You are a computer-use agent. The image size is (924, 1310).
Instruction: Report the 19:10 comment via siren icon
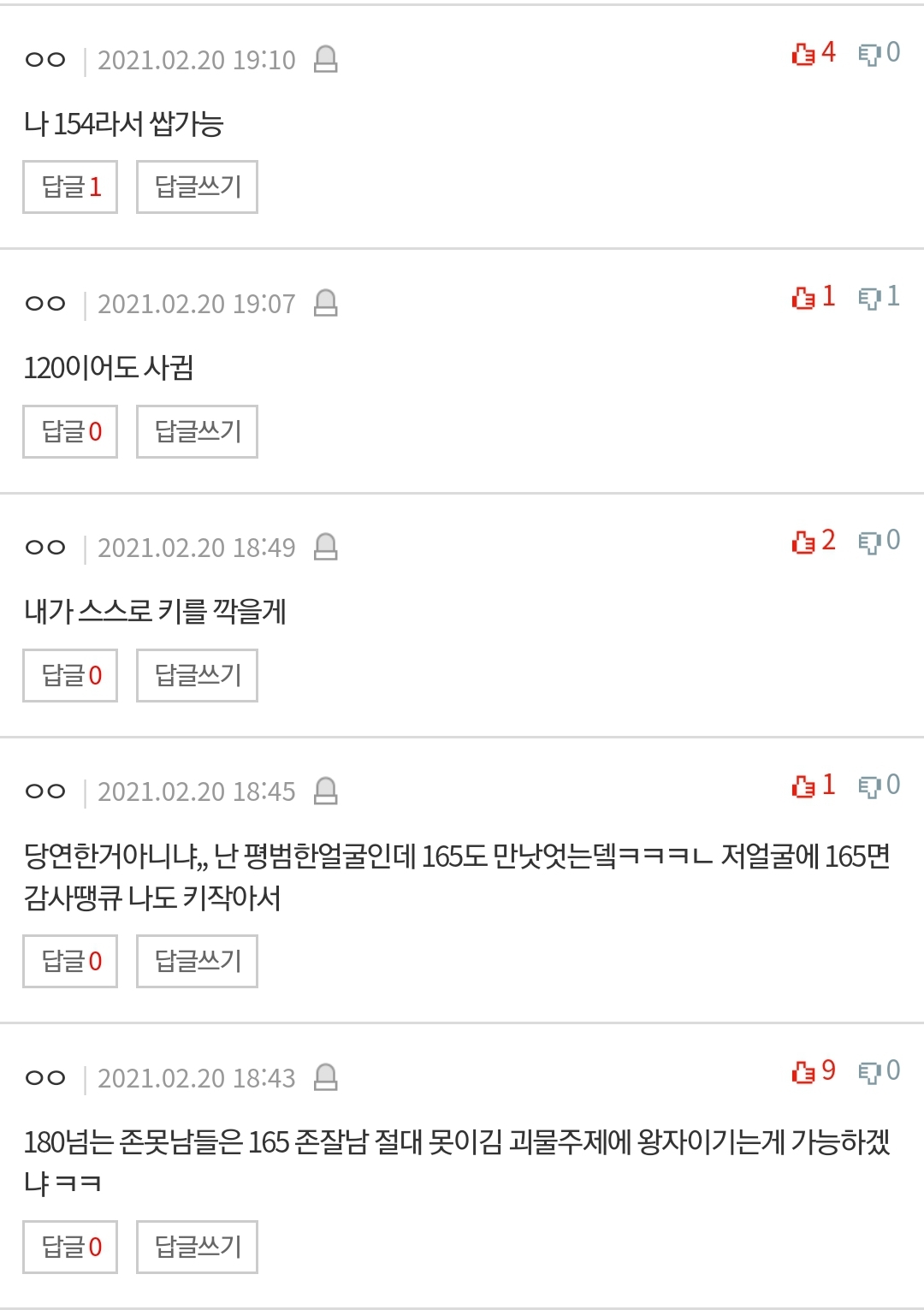pyautogui.click(x=326, y=59)
